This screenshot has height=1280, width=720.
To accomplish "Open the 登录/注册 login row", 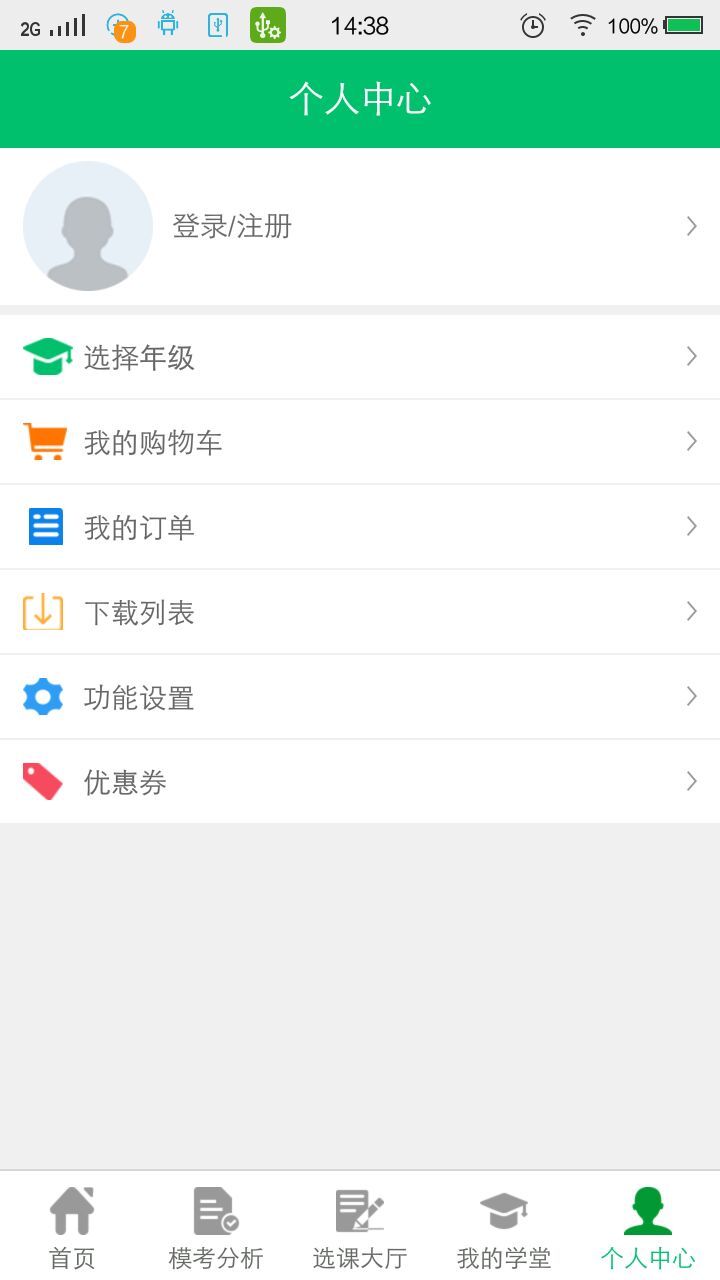I will tap(232, 226).
